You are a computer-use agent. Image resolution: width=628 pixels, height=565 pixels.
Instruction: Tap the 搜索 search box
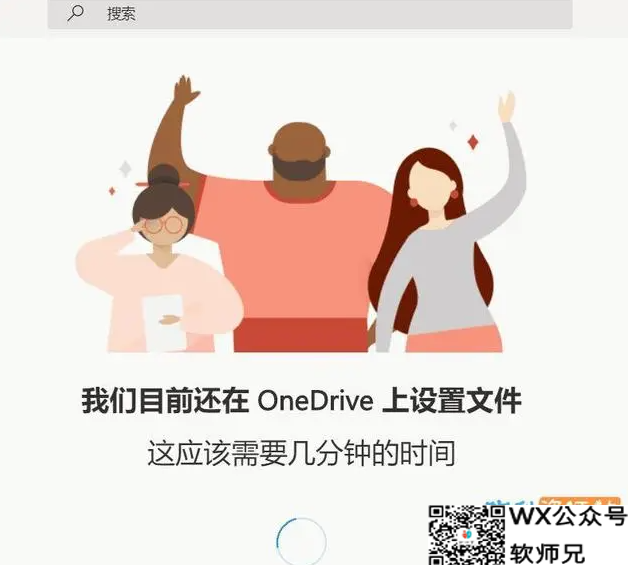click(310, 14)
